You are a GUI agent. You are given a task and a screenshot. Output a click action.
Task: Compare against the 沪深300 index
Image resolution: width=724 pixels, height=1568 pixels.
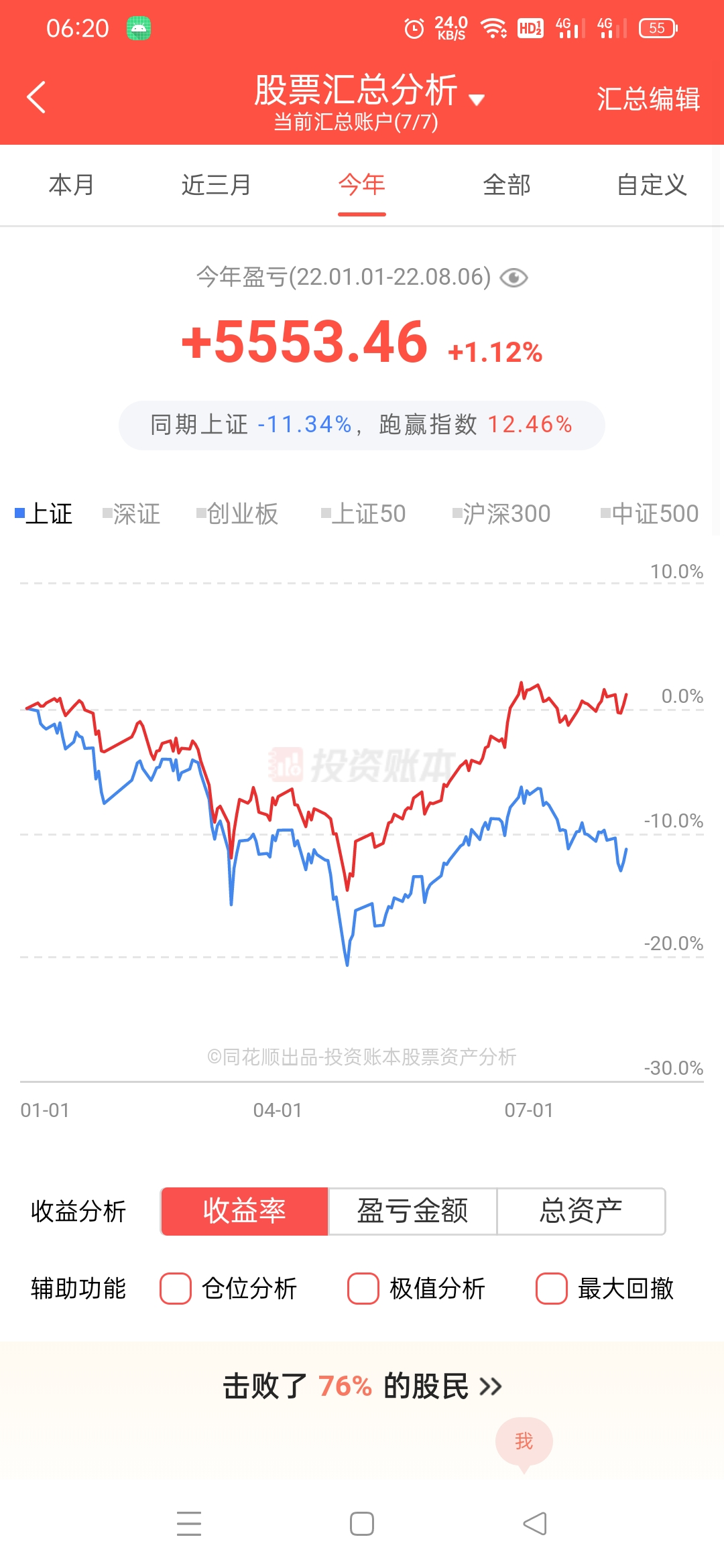point(501,514)
